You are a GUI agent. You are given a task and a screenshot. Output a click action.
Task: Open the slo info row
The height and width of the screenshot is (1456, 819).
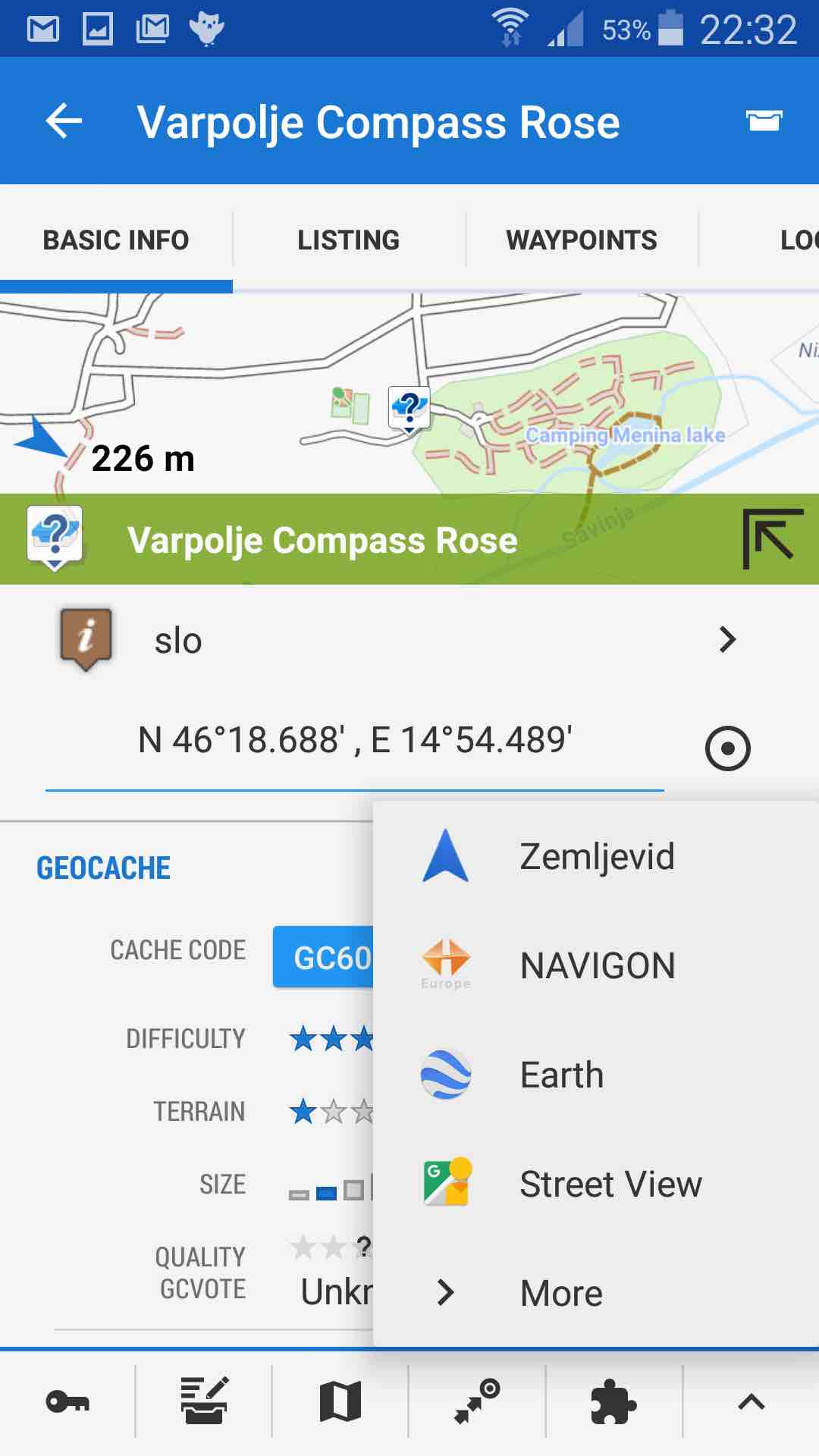[409, 640]
